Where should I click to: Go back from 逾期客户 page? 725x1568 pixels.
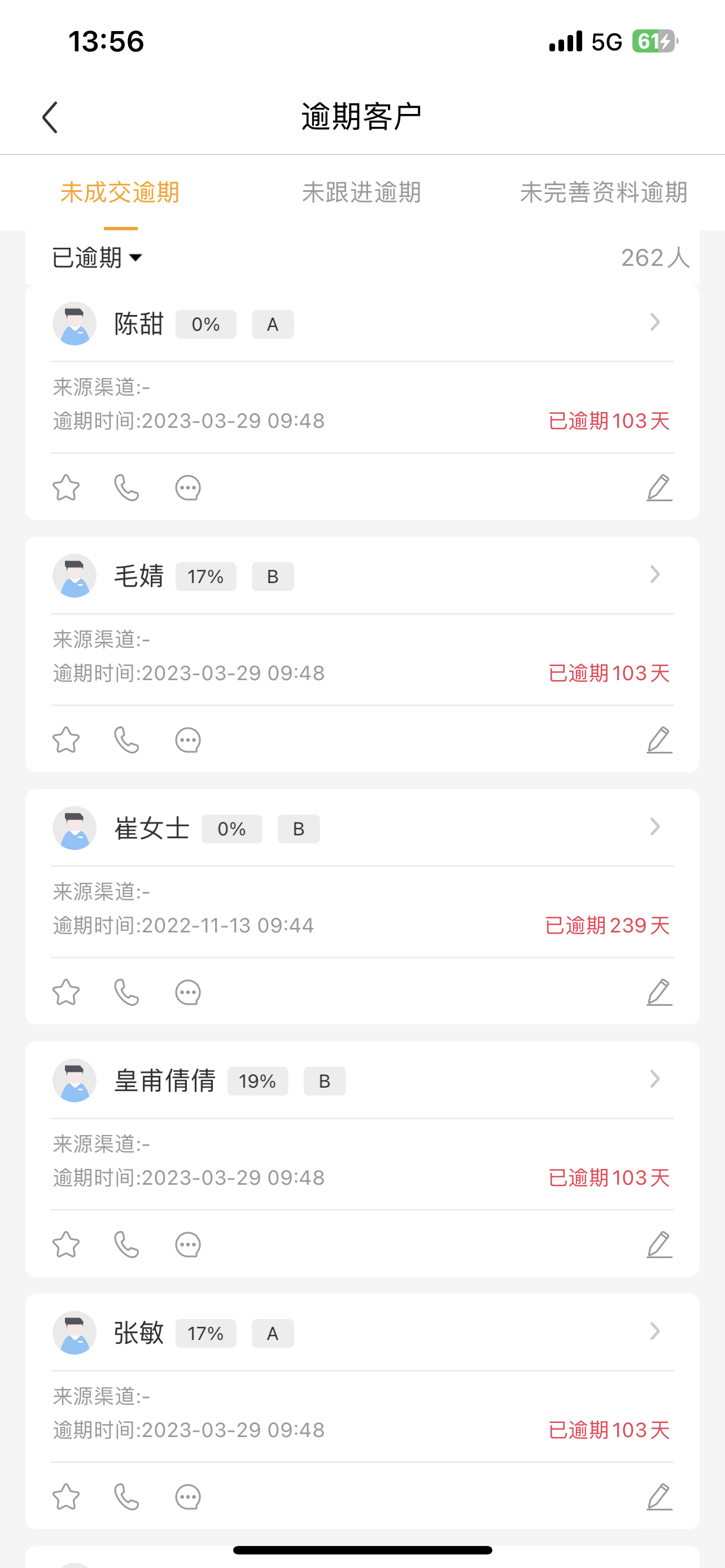coord(50,117)
